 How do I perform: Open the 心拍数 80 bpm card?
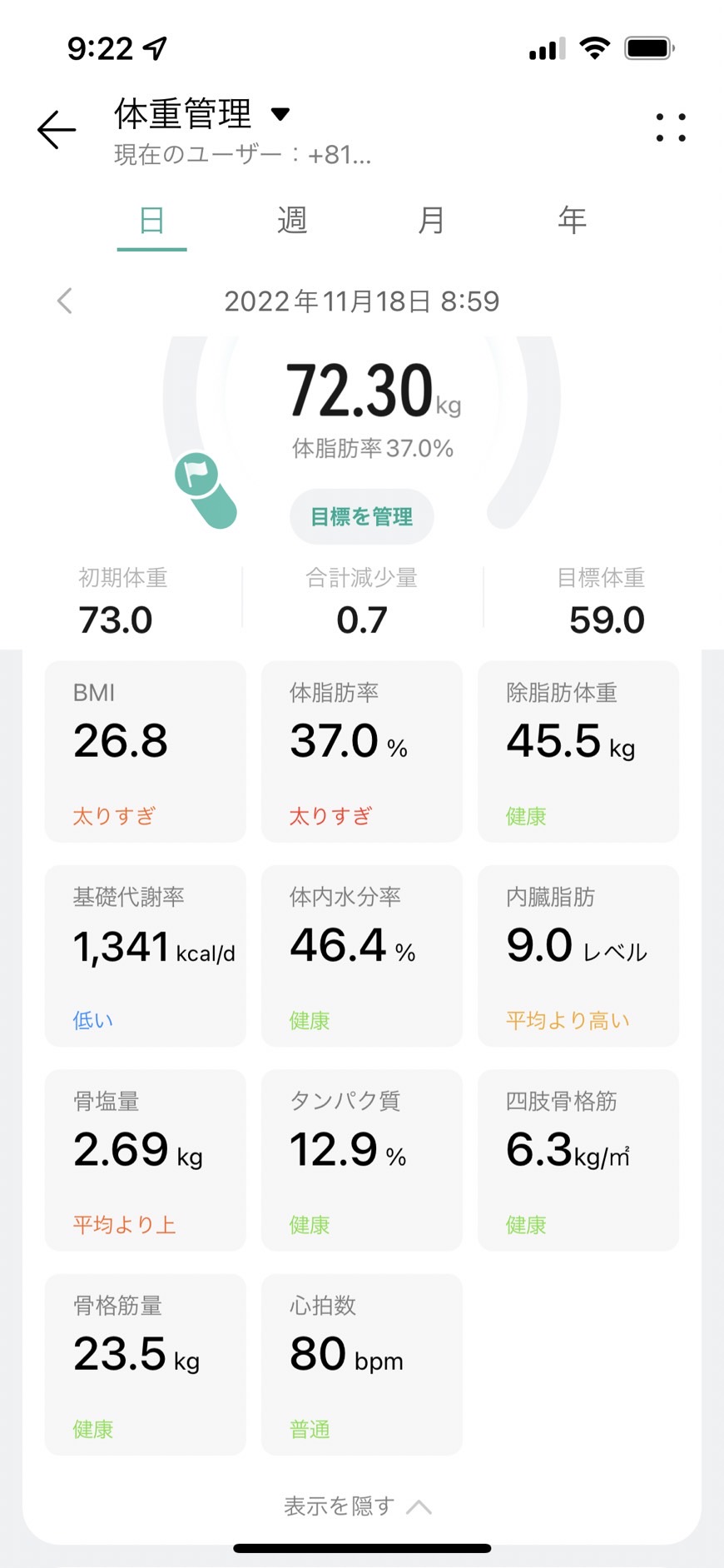tap(362, 1365)
